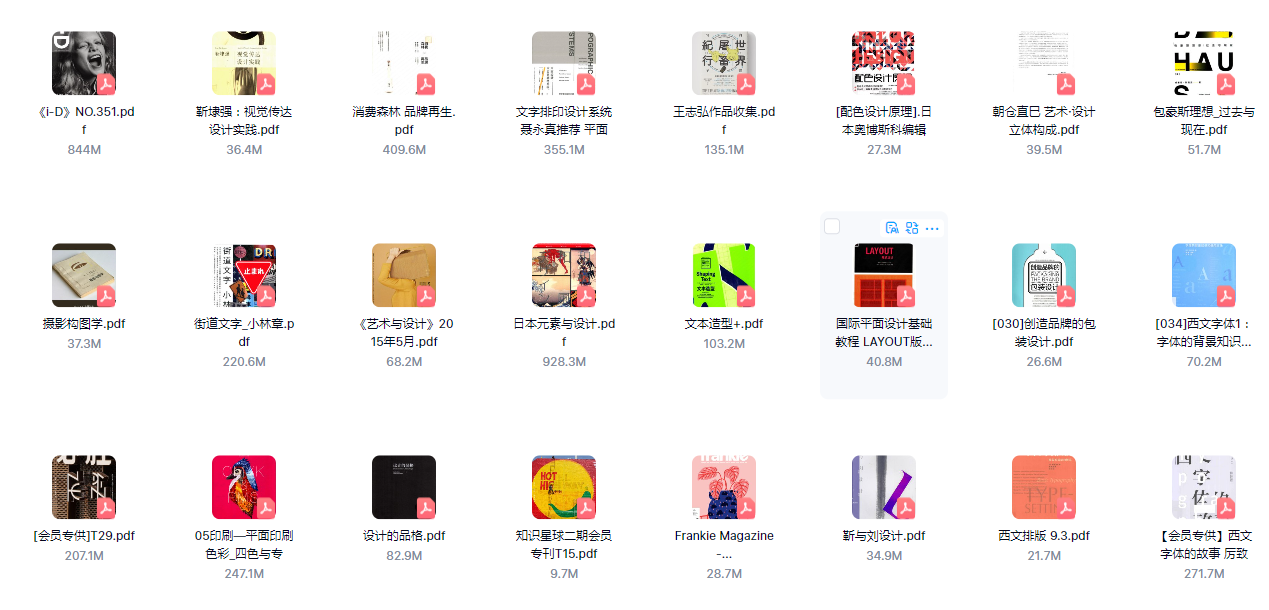Open 设计的品格.pdf
1269x610 pixels.
point(404,488)
